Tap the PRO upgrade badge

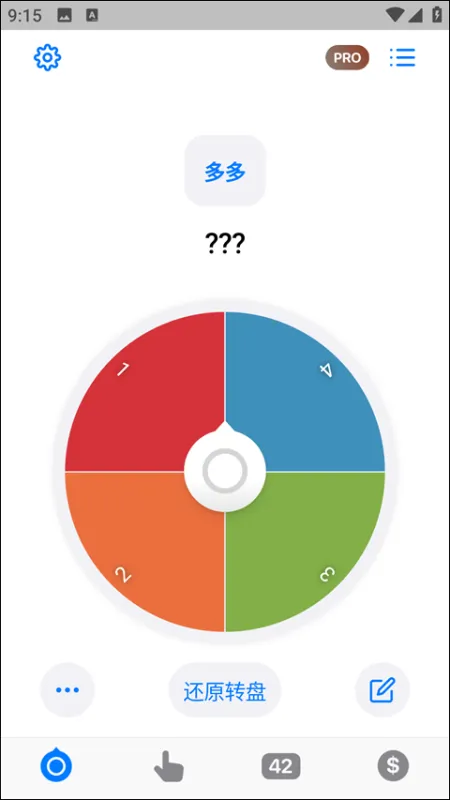(347, 58)
